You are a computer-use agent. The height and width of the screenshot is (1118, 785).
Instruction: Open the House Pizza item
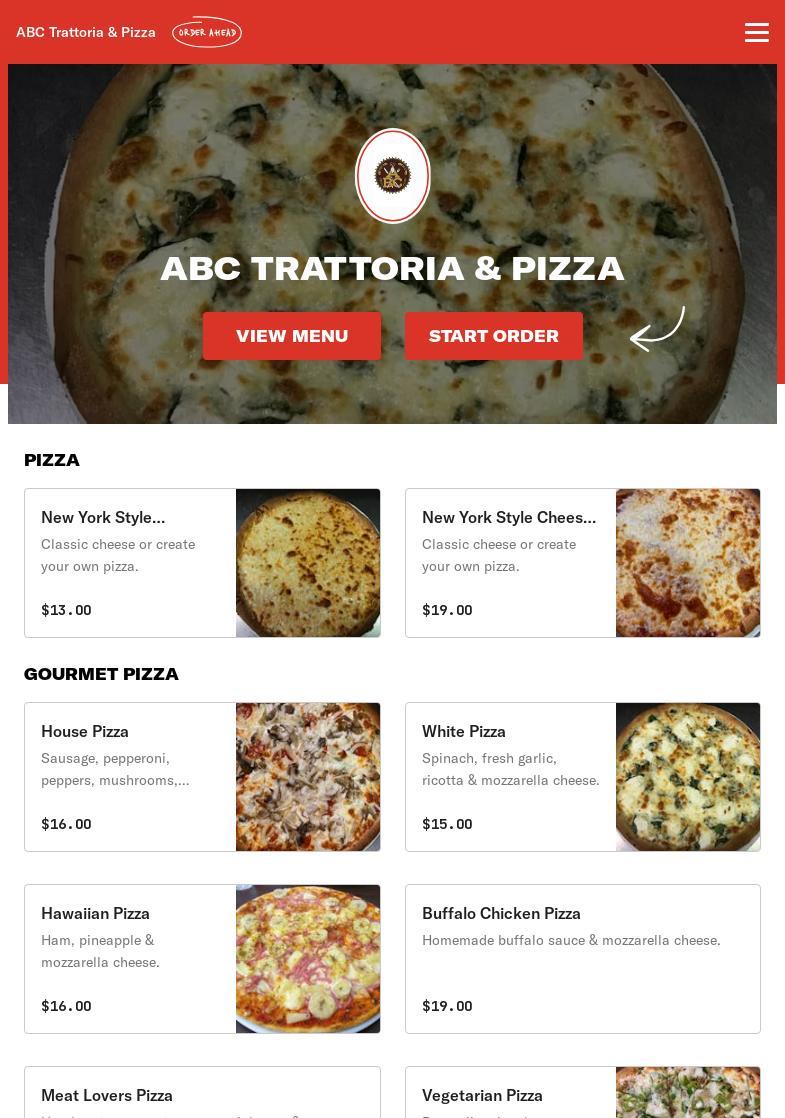click(x=202, y=777)
